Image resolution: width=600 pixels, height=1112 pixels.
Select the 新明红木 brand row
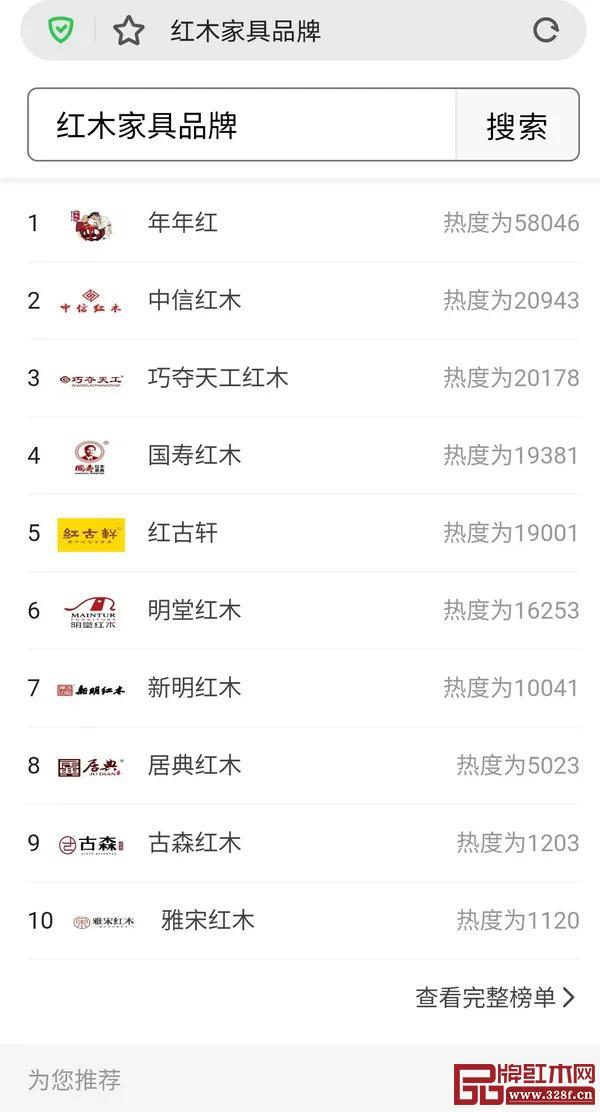click(x=195, y=688)
